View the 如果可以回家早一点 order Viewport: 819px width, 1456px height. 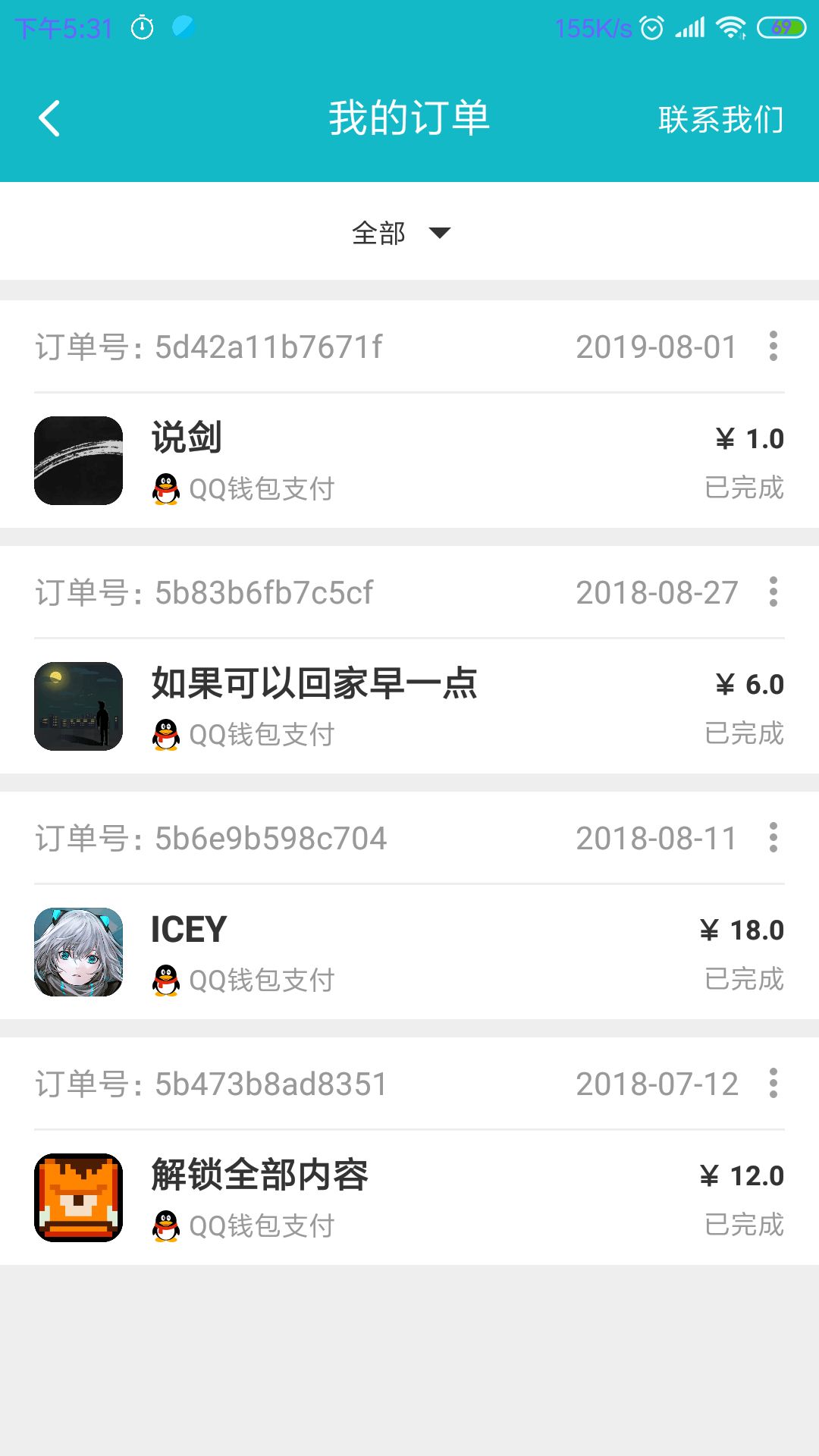[409, 706]
